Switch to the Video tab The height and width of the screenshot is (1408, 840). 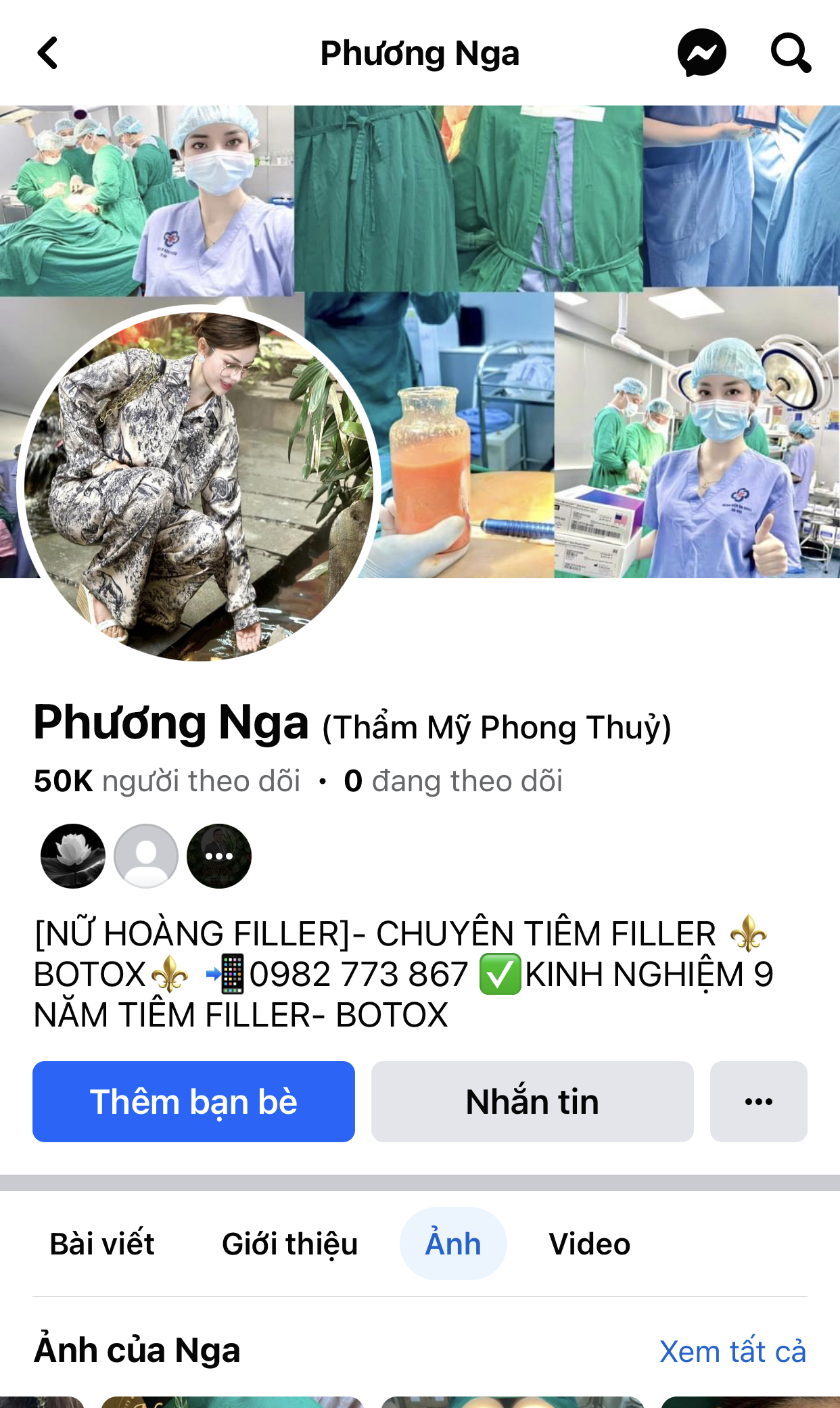pyautogui.click(x=589, y=1244)
